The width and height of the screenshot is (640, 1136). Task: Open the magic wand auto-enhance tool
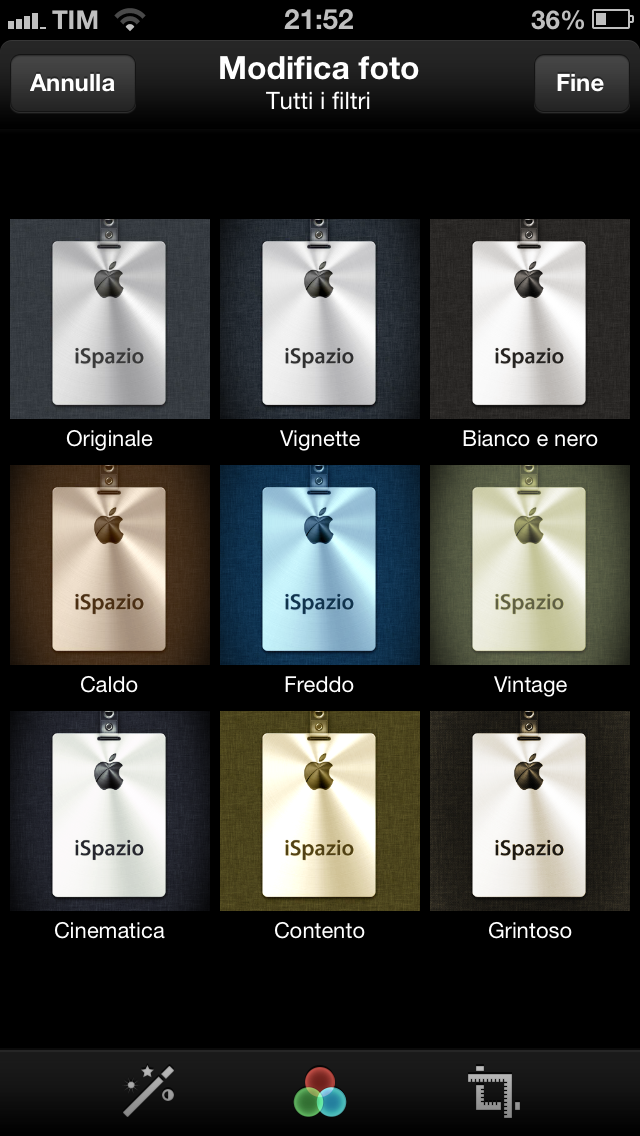(x=149, y=1091)
